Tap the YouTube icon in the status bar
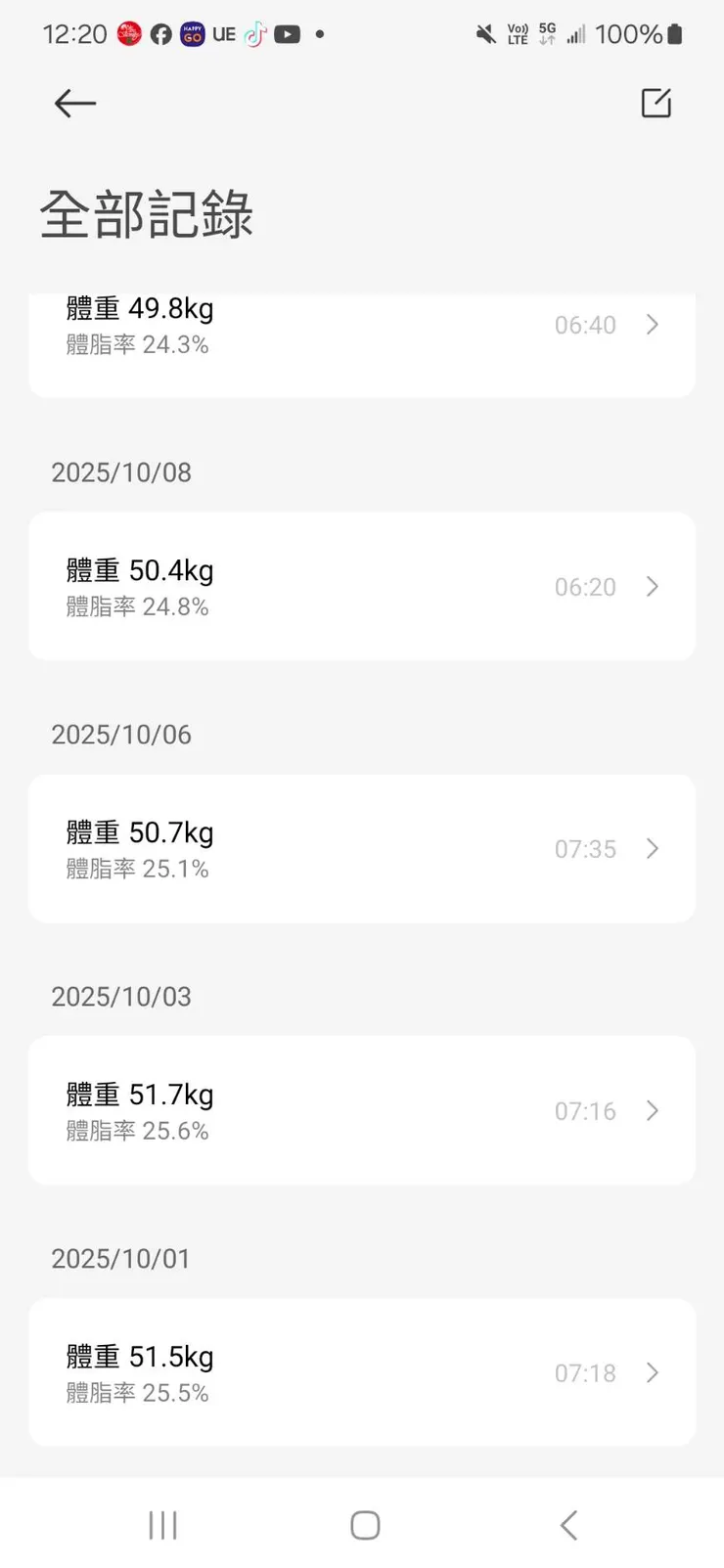 287,34
